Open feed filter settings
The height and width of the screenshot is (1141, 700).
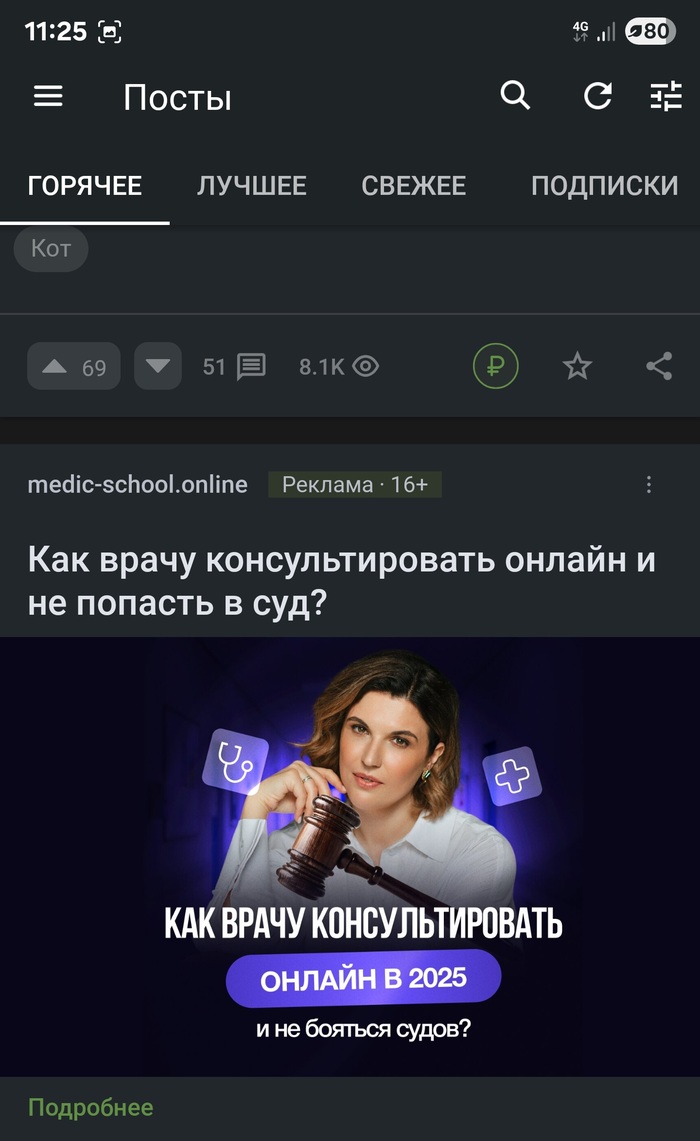click(x=665, y=96)
